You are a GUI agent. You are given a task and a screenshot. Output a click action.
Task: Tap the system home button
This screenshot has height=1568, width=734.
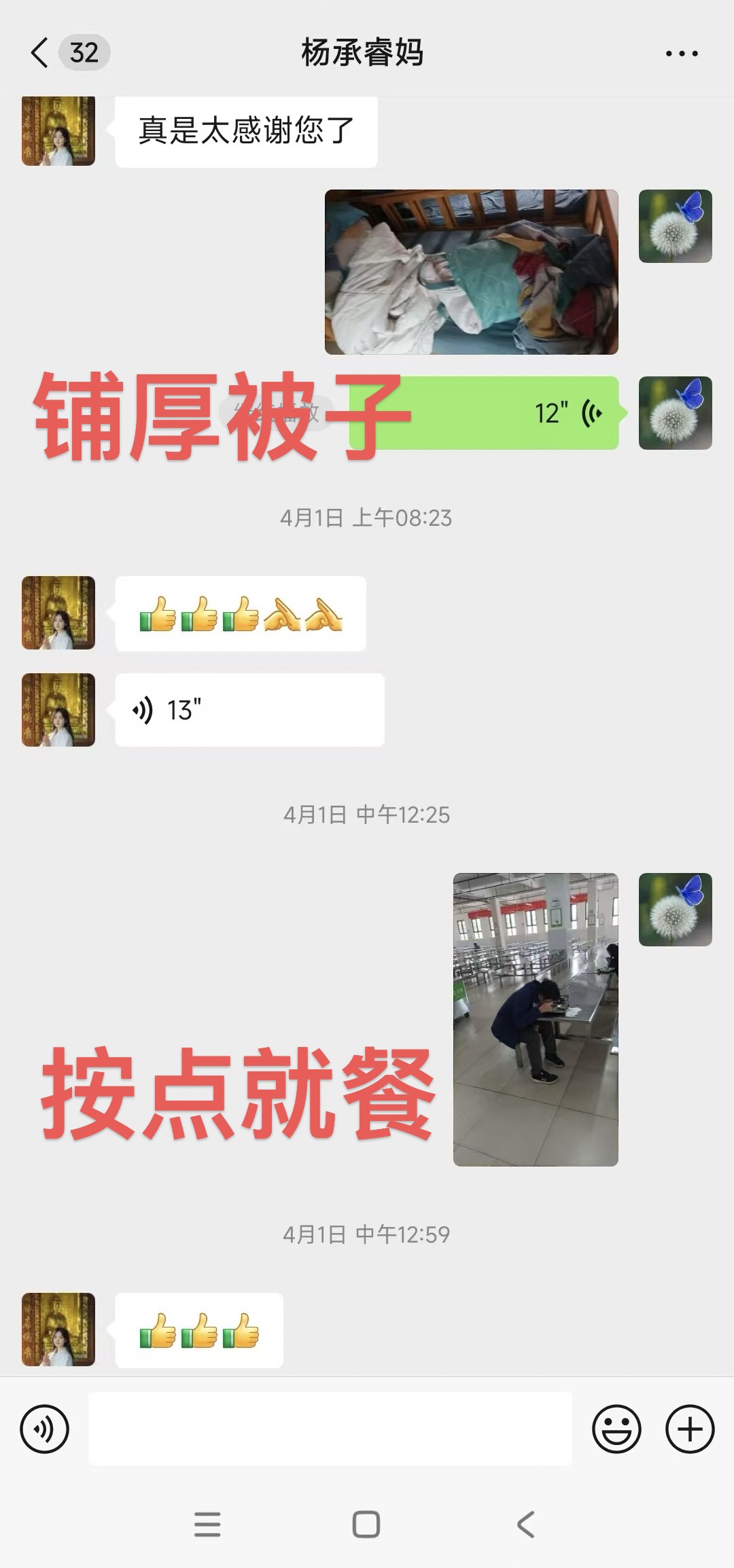tap(366, 1525)
